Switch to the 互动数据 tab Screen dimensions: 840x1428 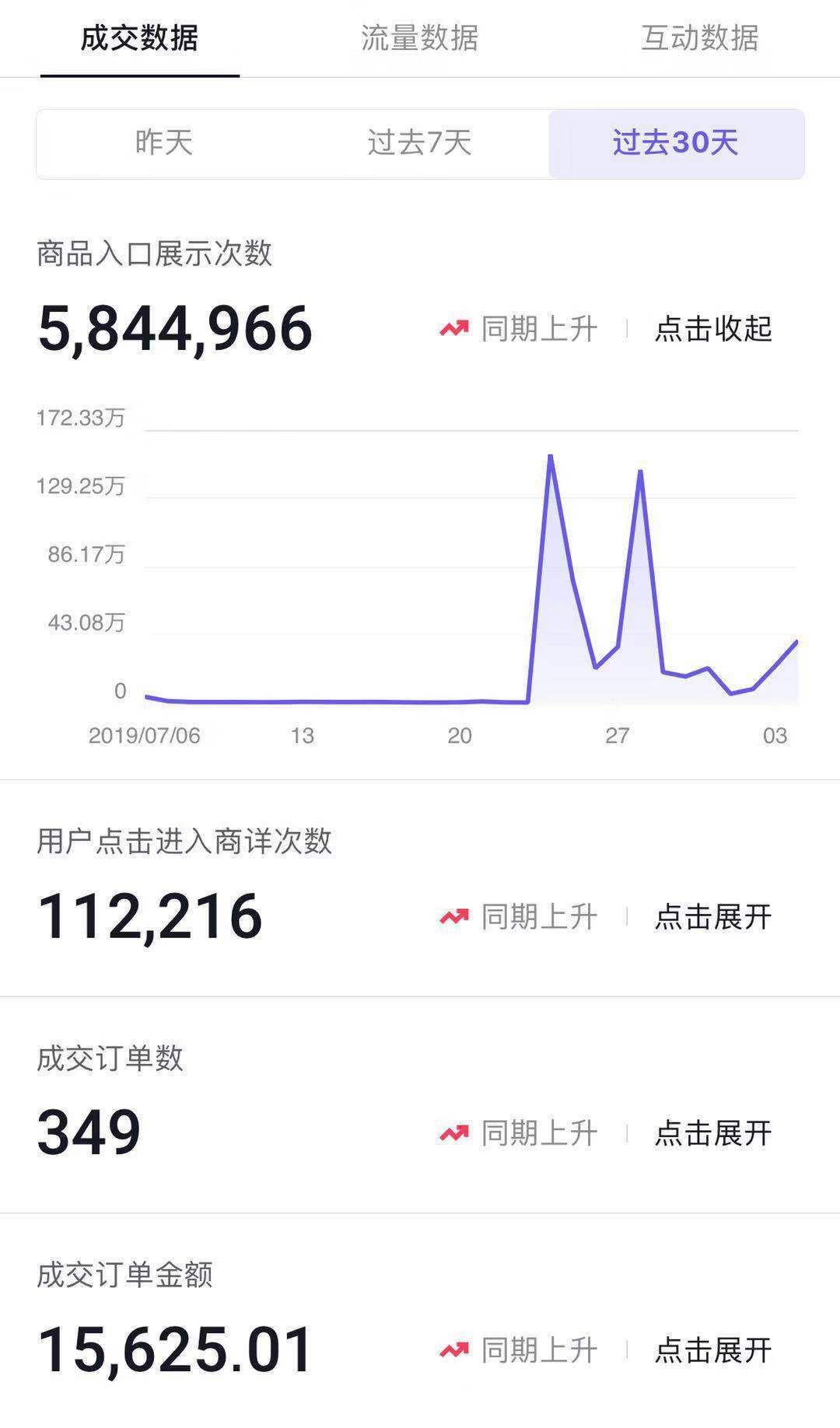pyautogui.click(x=699, y=37)
